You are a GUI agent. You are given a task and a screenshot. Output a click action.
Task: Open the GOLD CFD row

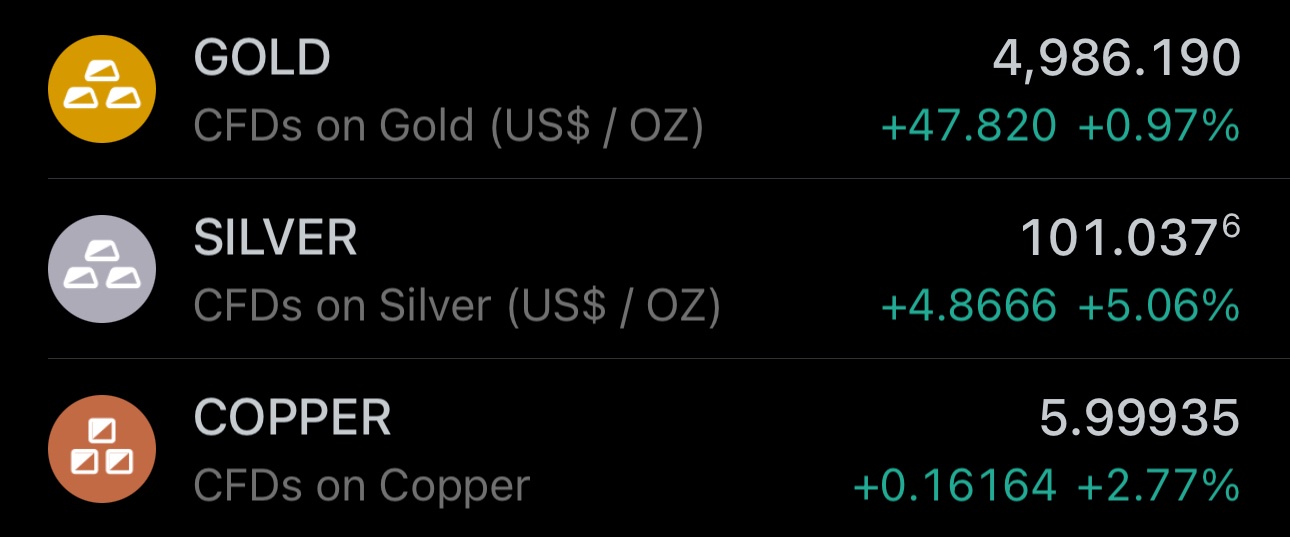(x=645, y=90)
